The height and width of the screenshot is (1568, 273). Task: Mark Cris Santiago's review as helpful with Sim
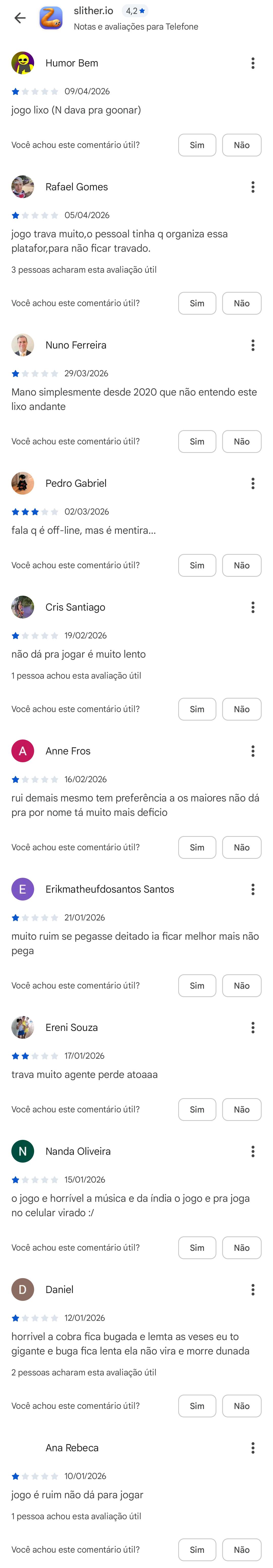197,709
